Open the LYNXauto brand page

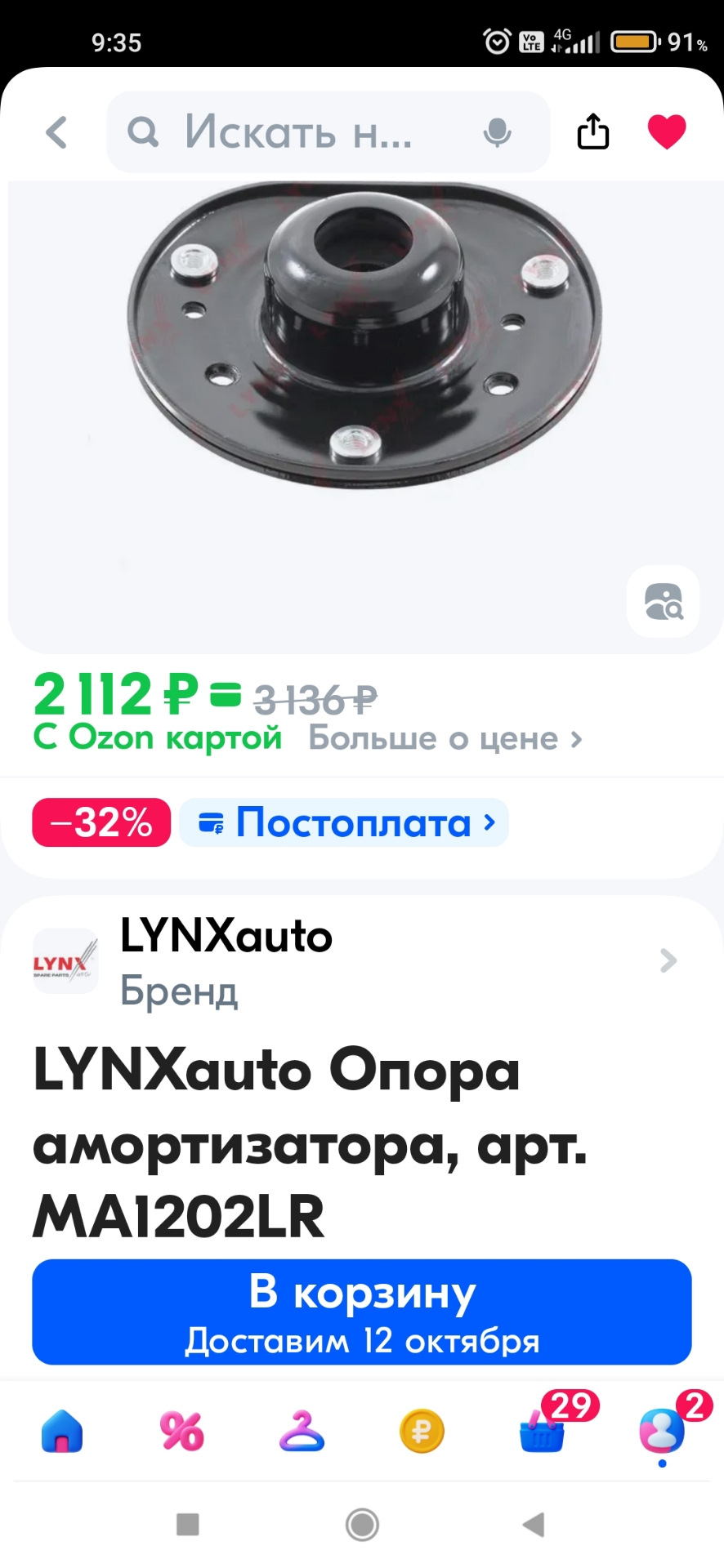(360, 960)
